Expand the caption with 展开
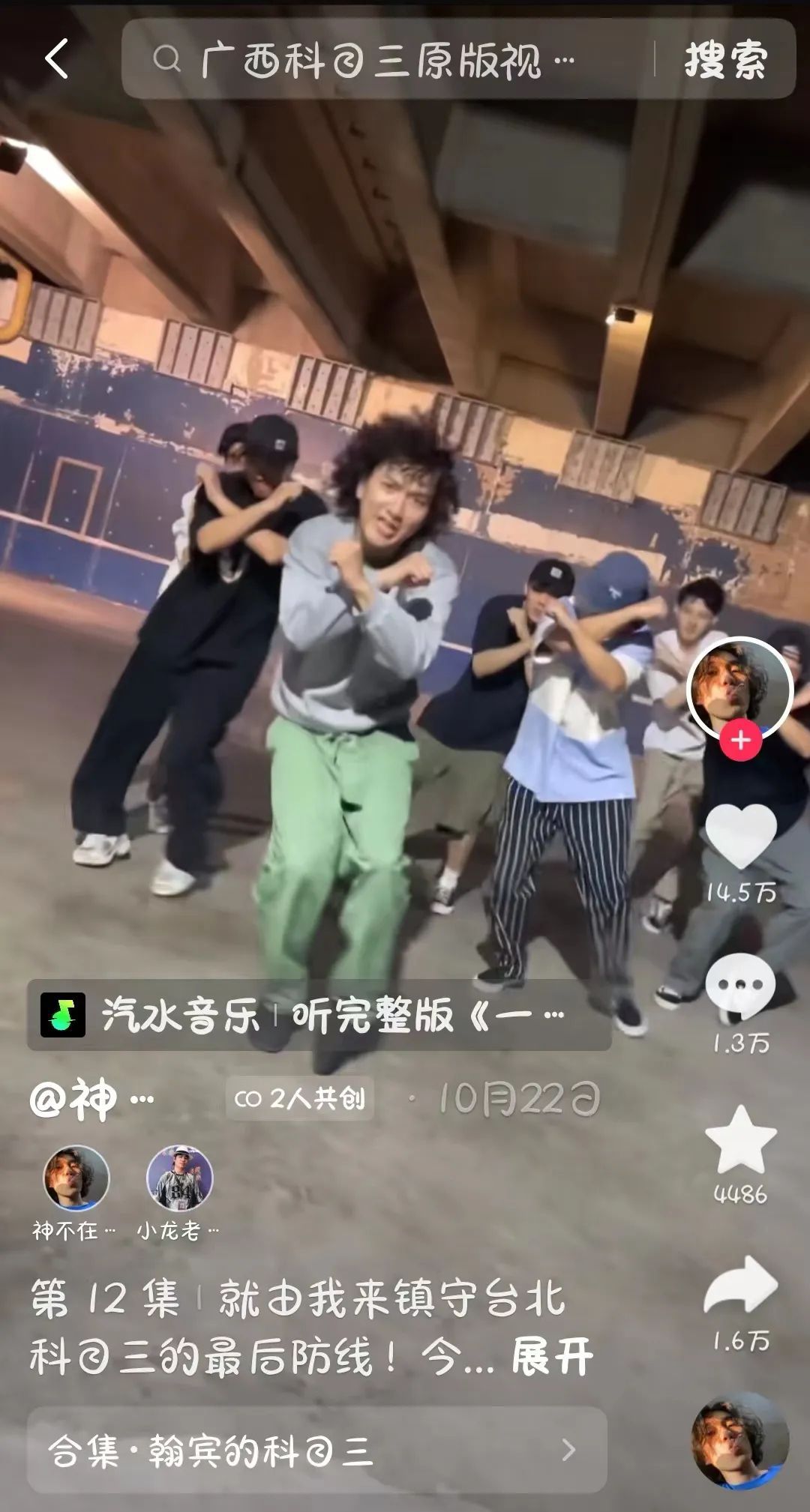Viewport: 810px width, 1512px height. click(x=551, y=1356)
